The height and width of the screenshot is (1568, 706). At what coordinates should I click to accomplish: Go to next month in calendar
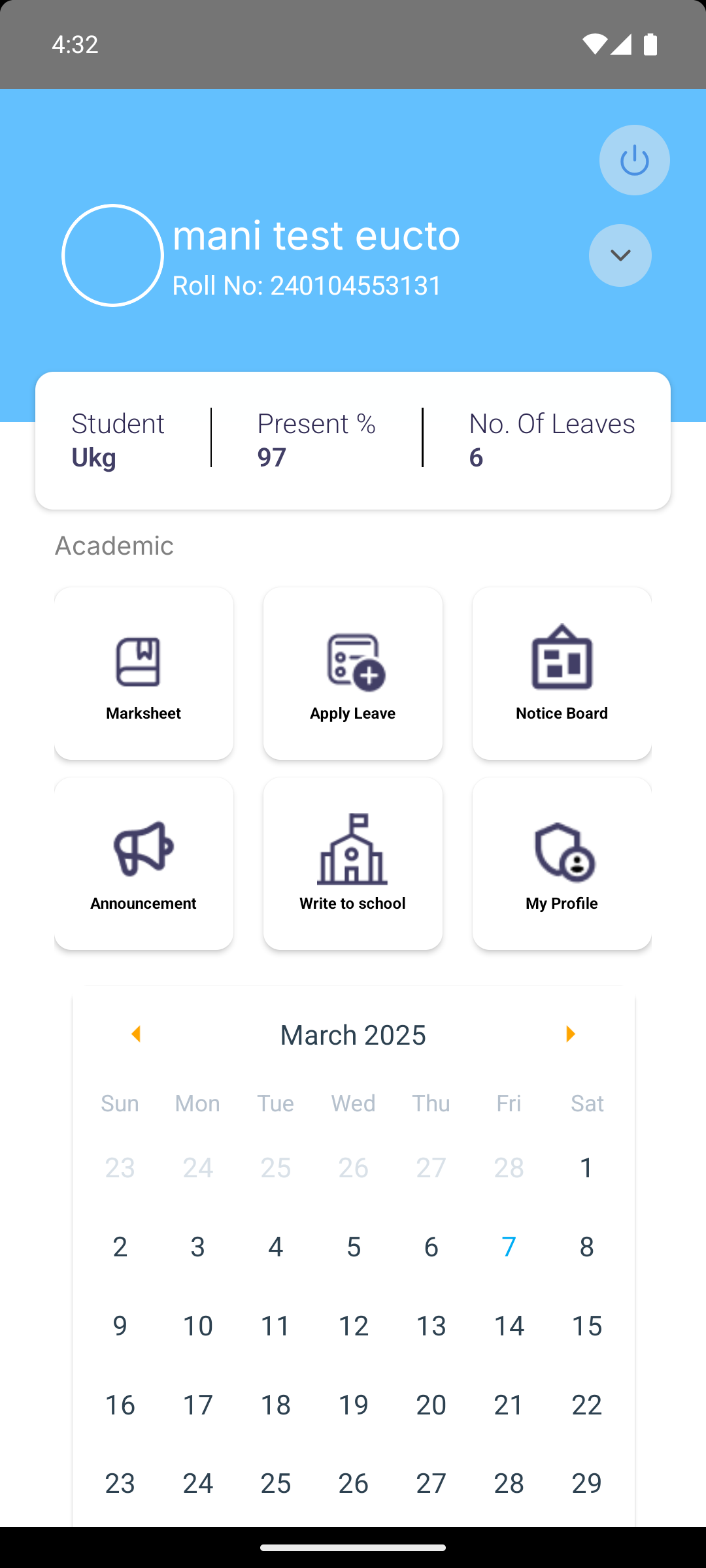570,1034
